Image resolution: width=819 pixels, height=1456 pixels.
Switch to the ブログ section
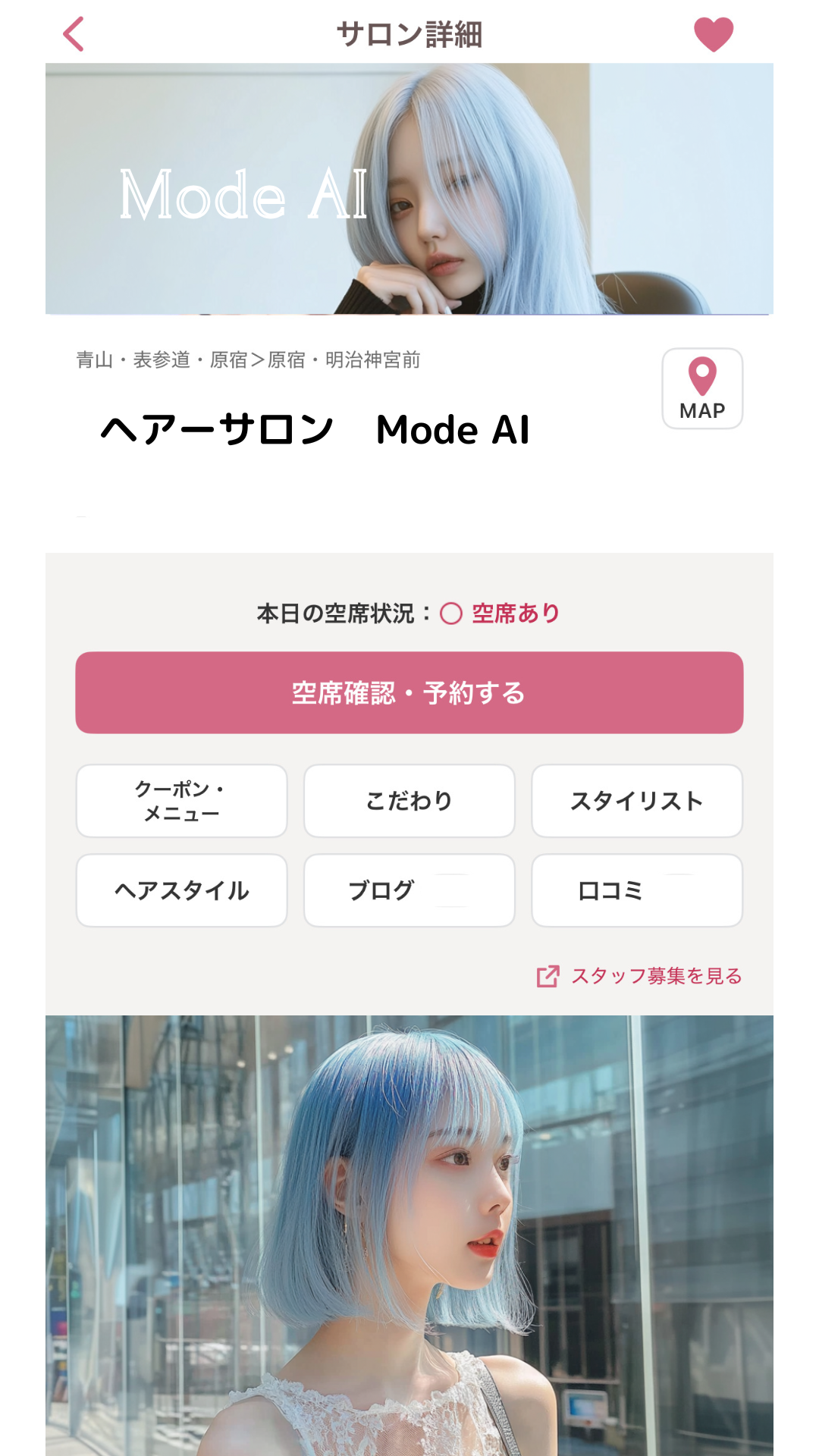point(409,890)
